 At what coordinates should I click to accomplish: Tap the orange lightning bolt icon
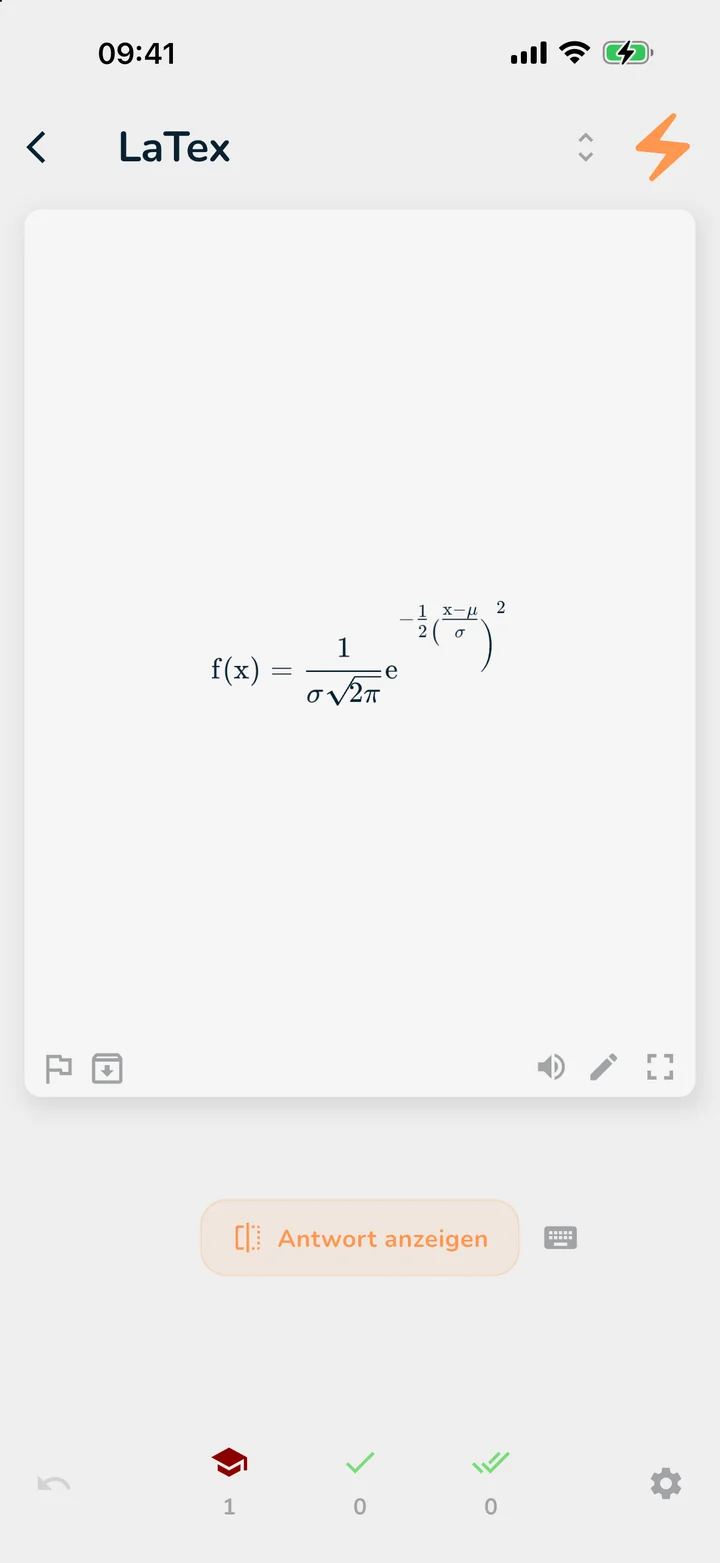click(663, 147)
